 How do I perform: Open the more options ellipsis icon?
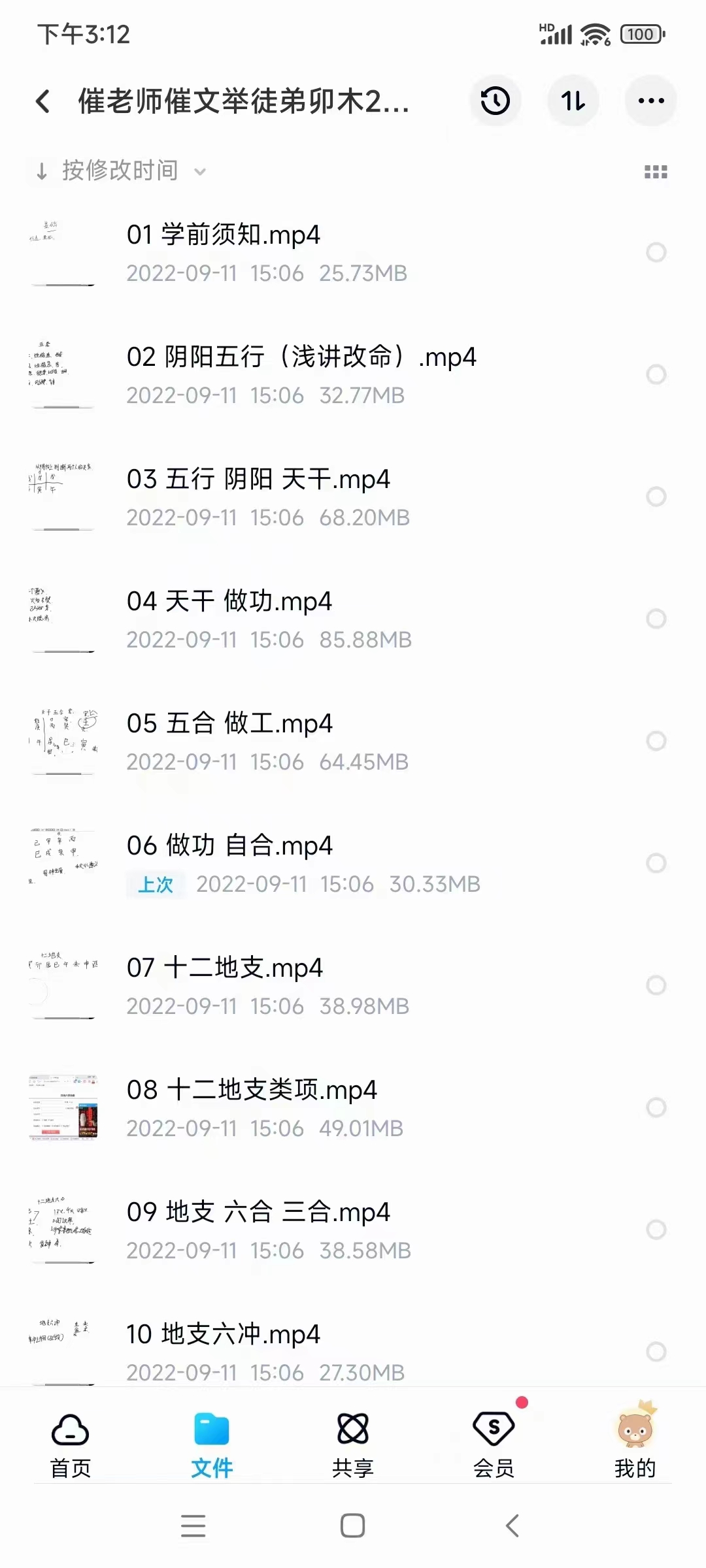pyautogui.click(x=649, y=101)
